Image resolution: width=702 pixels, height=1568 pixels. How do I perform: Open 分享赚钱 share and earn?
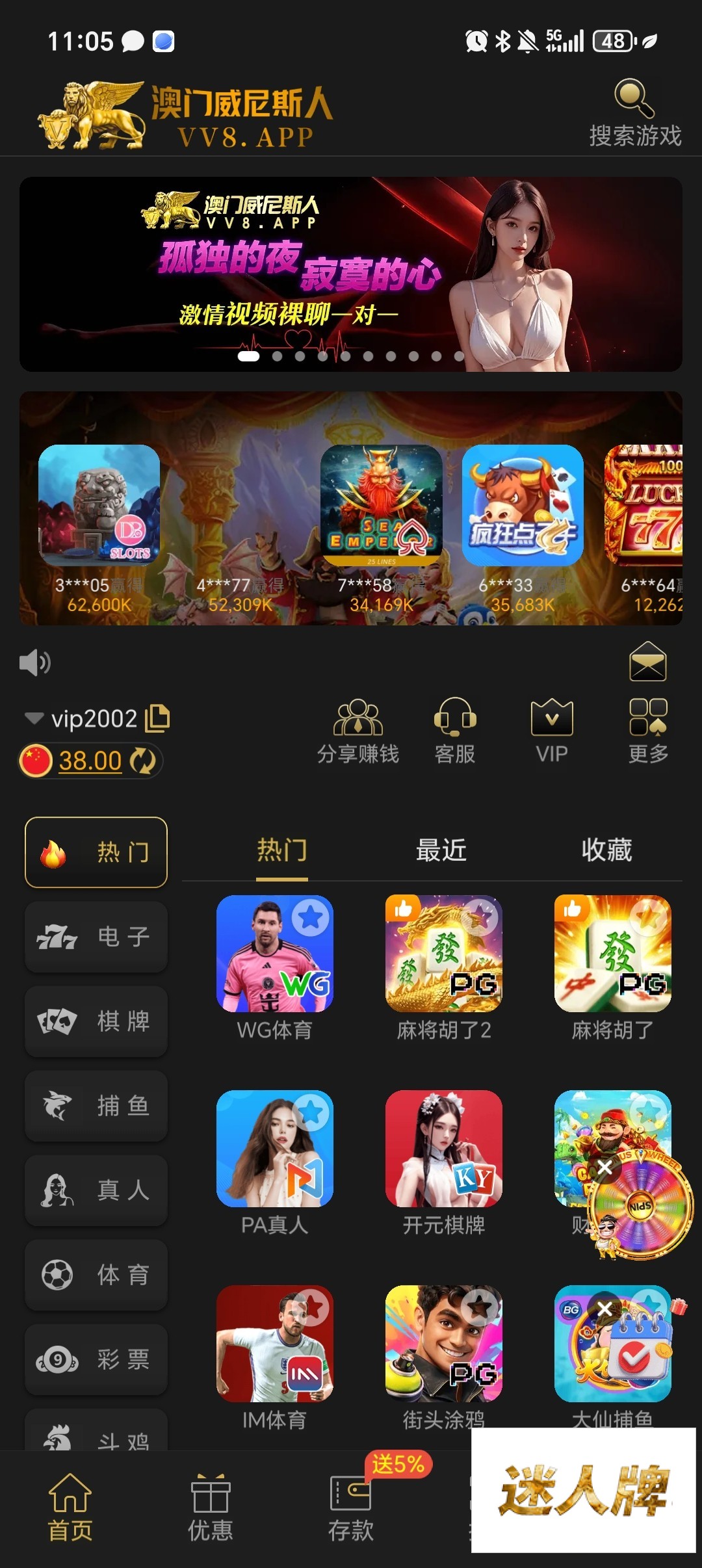coord(357,731)
